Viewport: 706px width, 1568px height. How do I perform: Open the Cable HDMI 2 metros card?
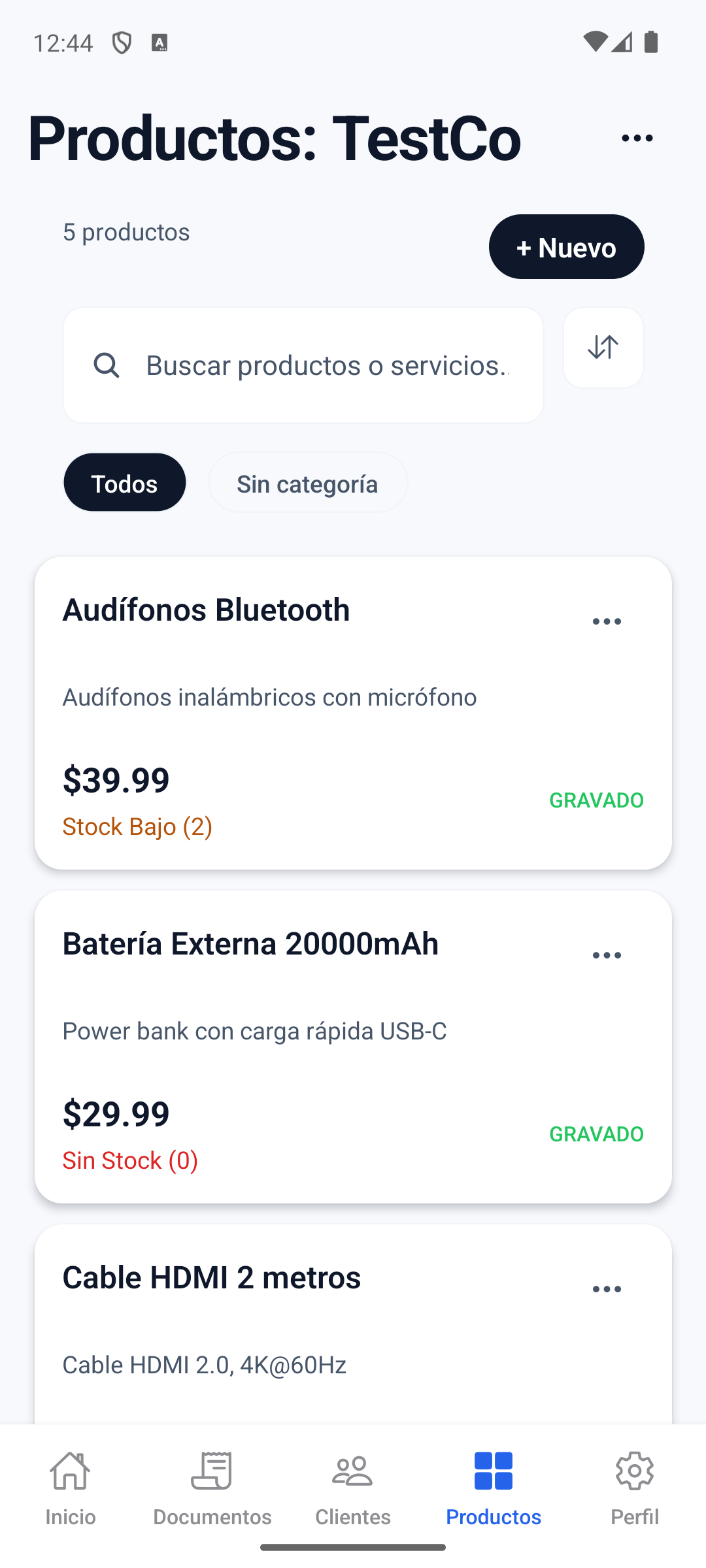click(353, 1324)
